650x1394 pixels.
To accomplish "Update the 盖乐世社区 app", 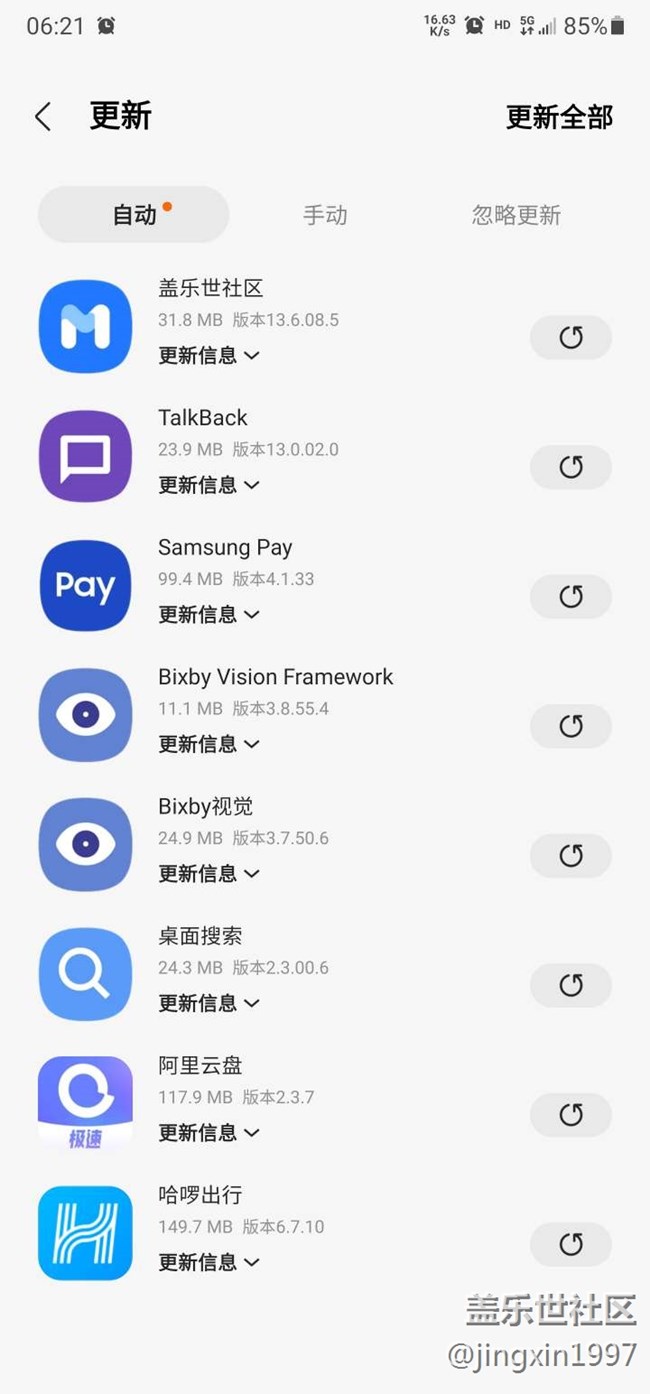I will [570, 338].
